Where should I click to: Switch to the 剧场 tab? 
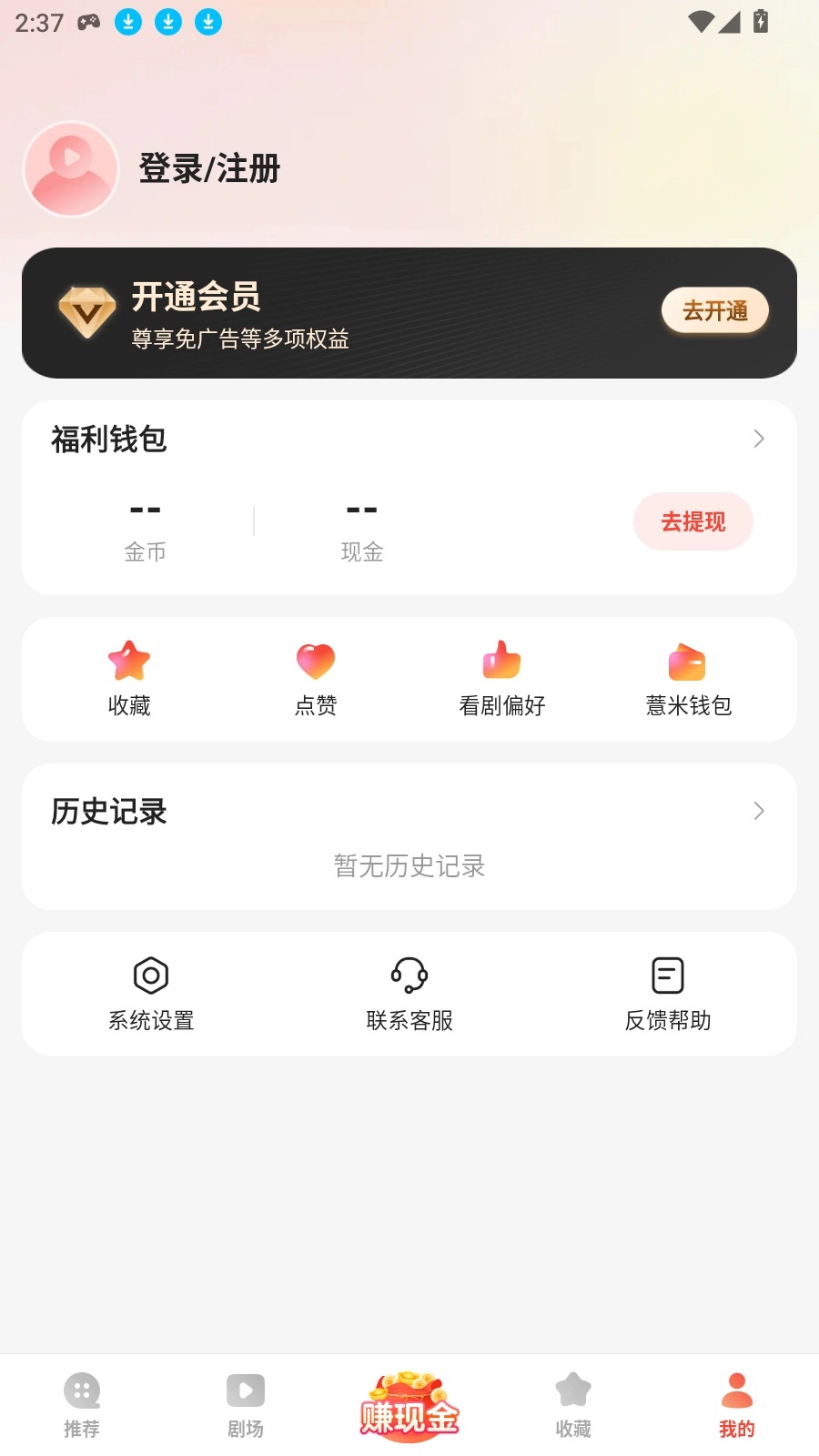pyautogui.click(x=246, y=1405)
